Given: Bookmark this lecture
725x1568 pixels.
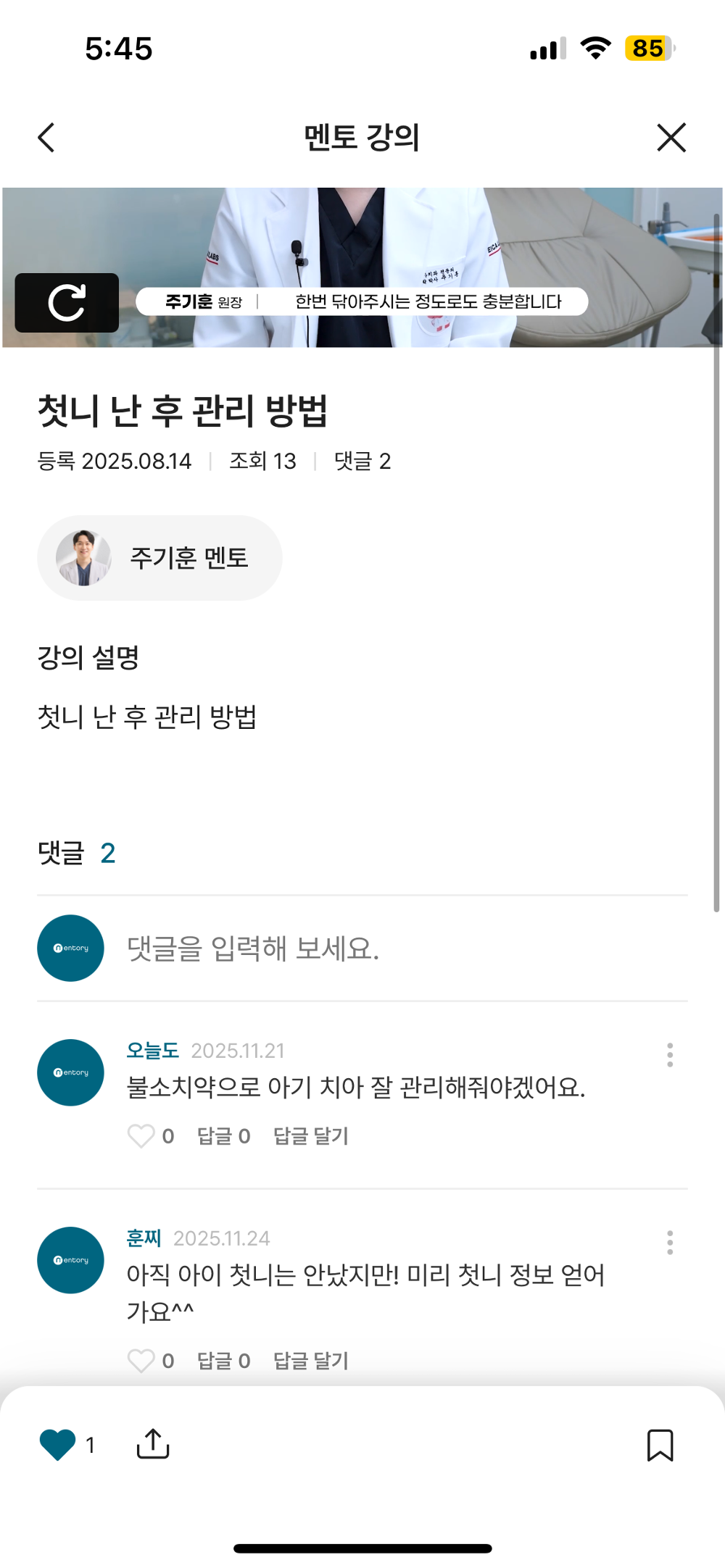Looking at the screenshot, I should (660, 1444).
